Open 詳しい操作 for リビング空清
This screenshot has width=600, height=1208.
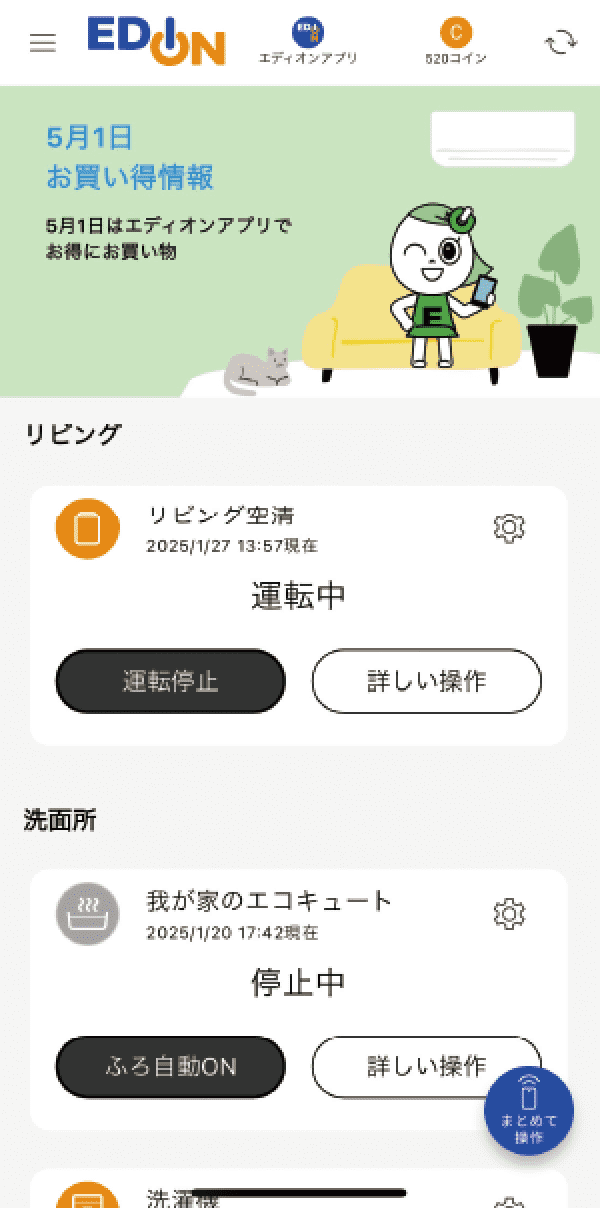tap(427, 682)
